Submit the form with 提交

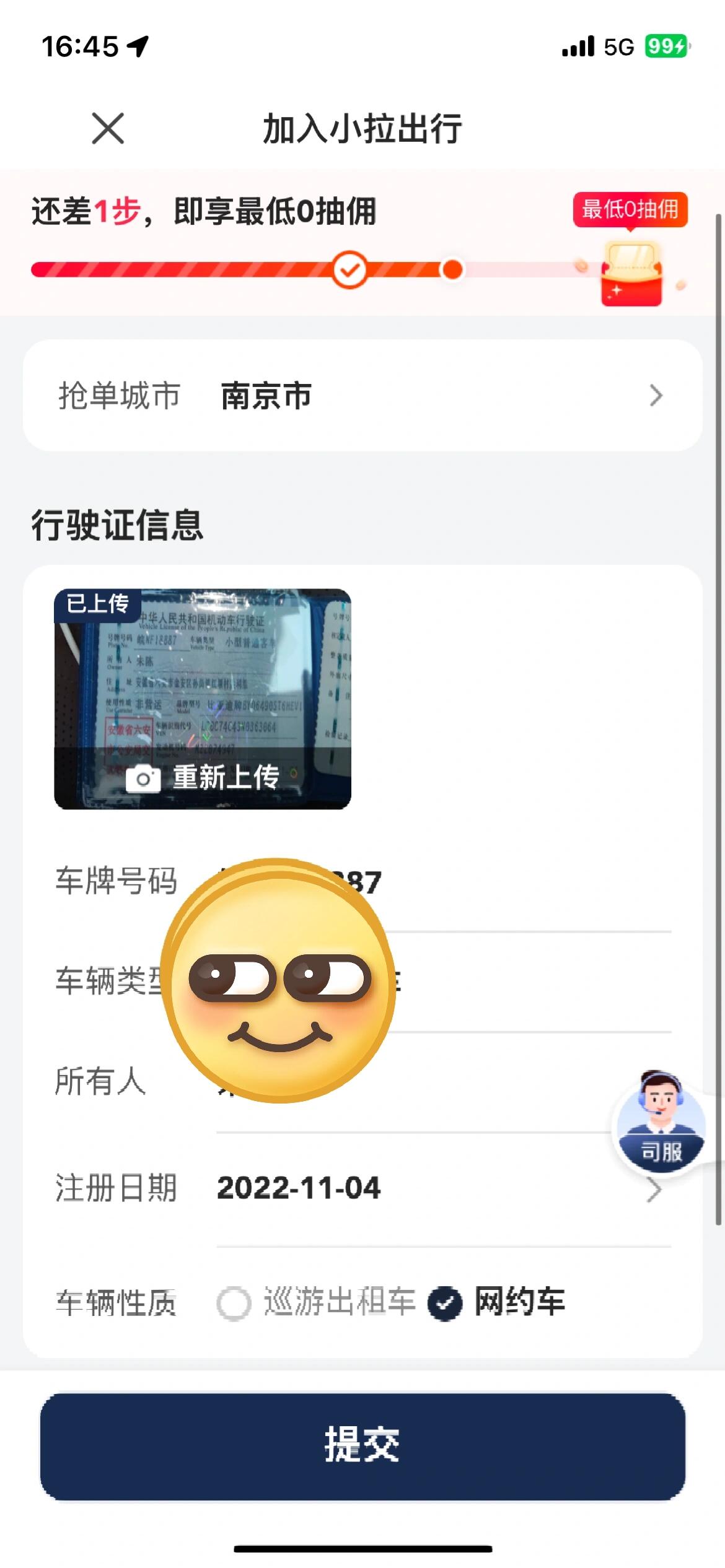click(x=362, y=1446)
